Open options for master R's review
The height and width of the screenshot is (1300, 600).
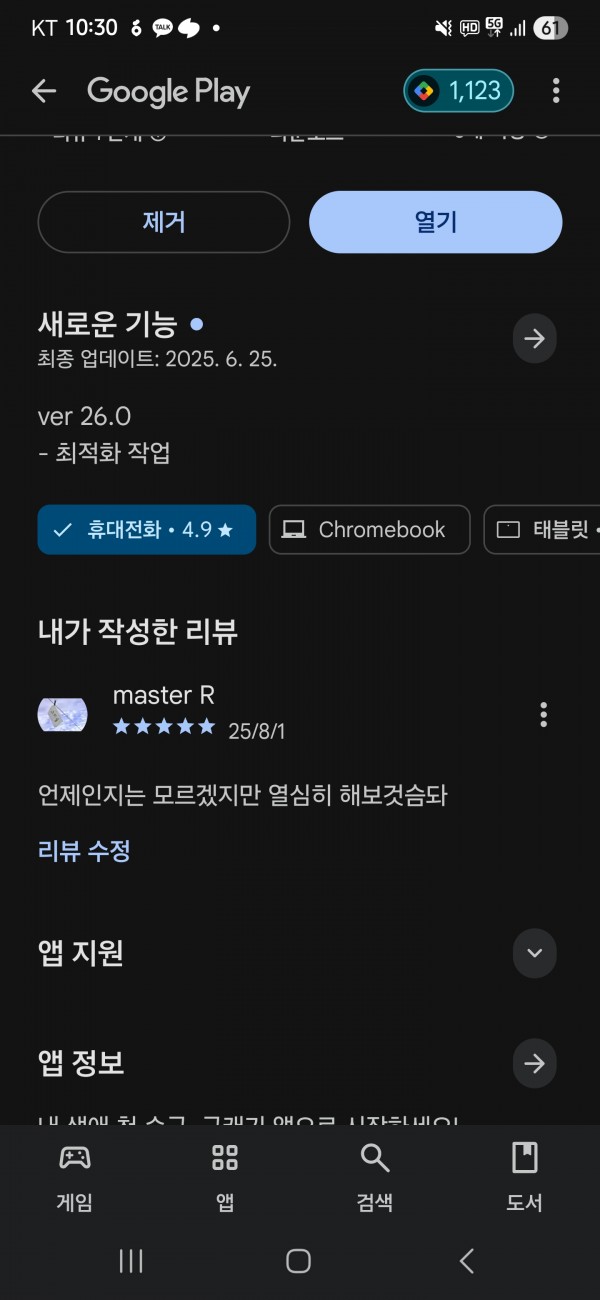tap(544, 714)
